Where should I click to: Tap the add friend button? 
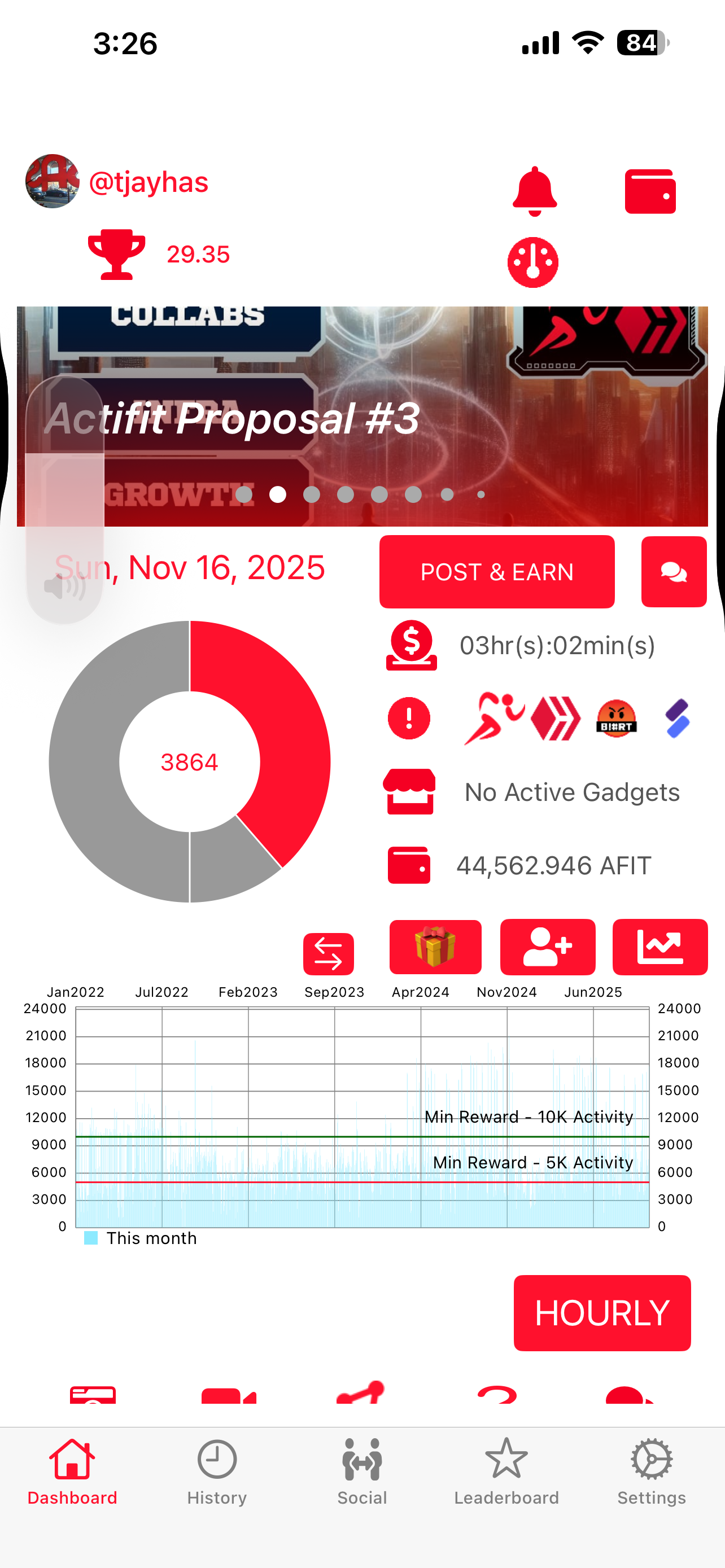pyautogui.click(x=548, y=947)
